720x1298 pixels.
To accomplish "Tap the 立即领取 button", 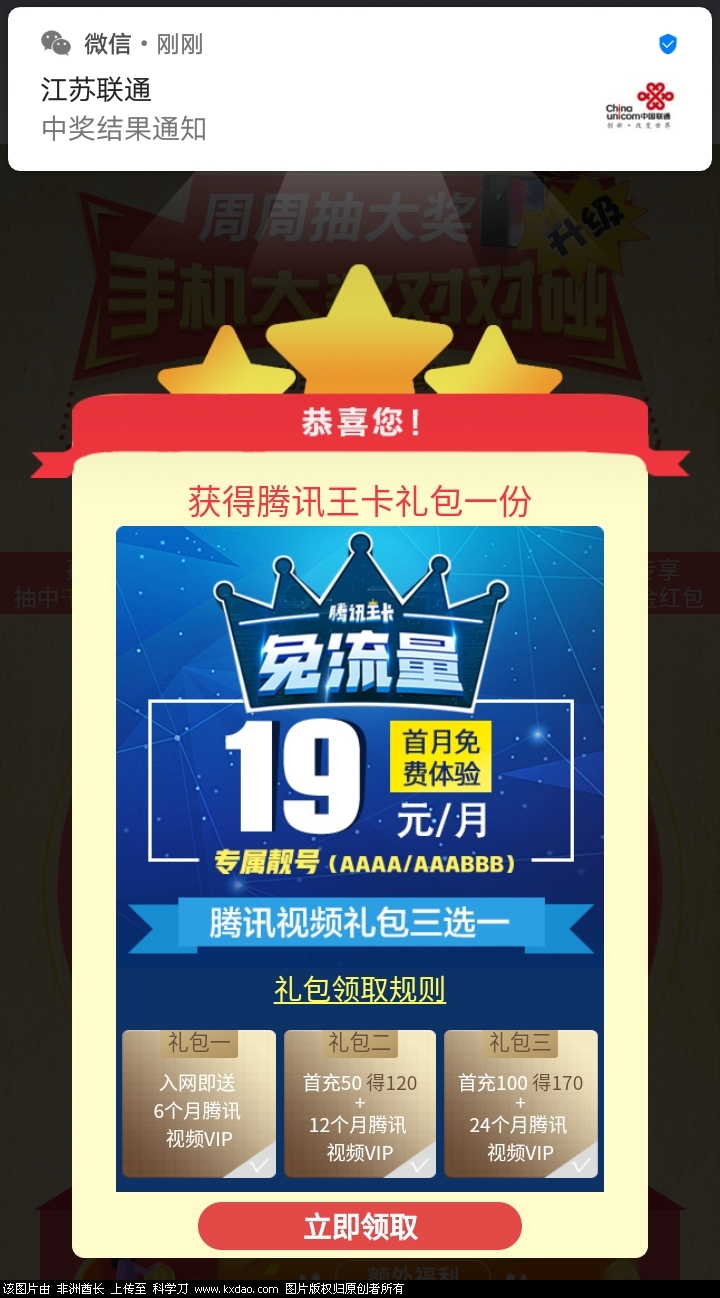I will [x=360, y=1227].
